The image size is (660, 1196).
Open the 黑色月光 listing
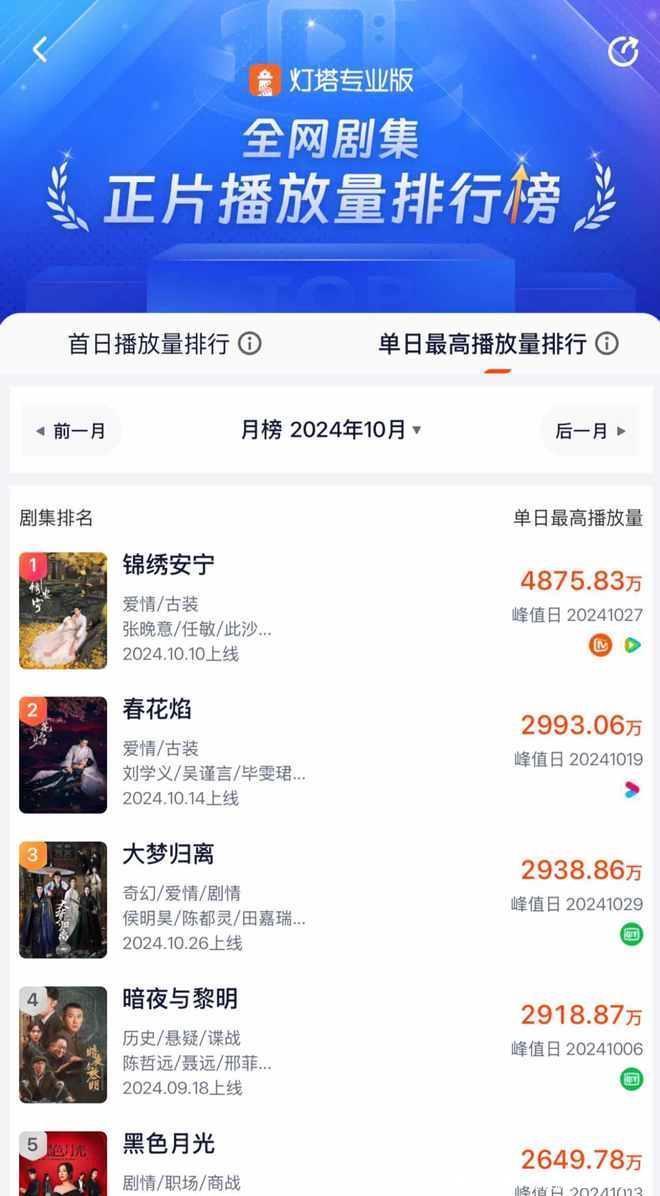click(168, 1144)
